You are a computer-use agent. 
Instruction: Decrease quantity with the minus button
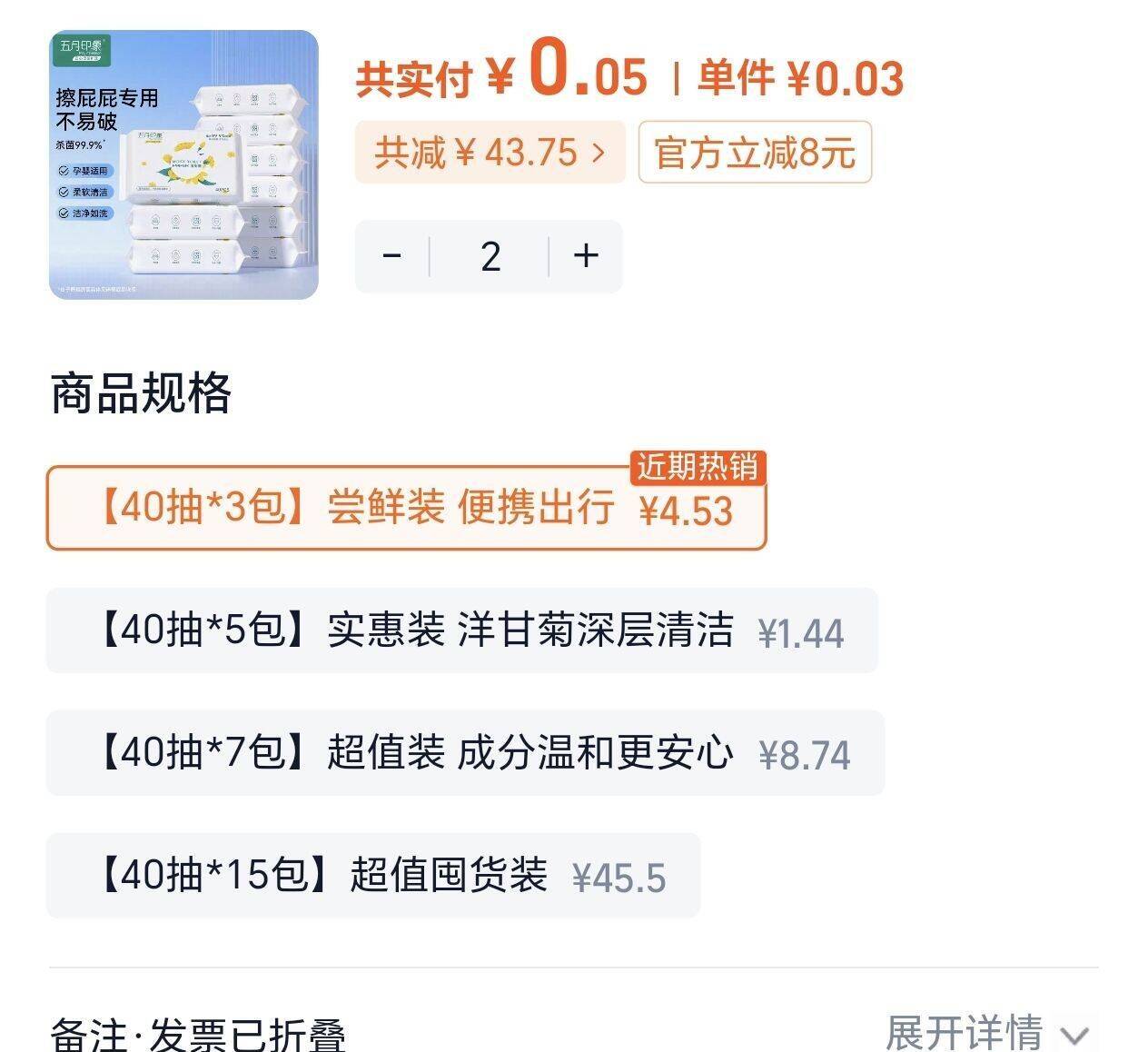click(392, 256)
